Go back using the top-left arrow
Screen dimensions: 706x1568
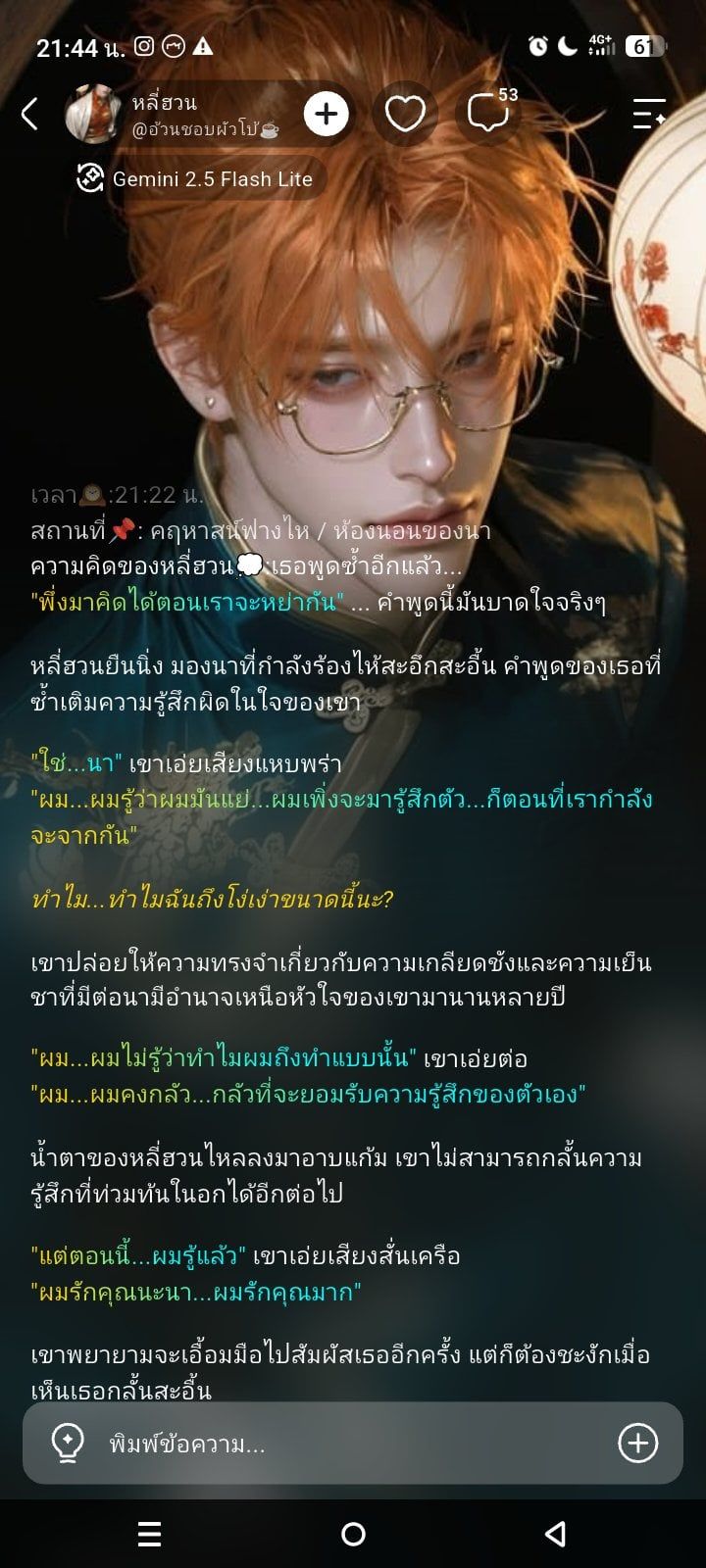(29, 115)
